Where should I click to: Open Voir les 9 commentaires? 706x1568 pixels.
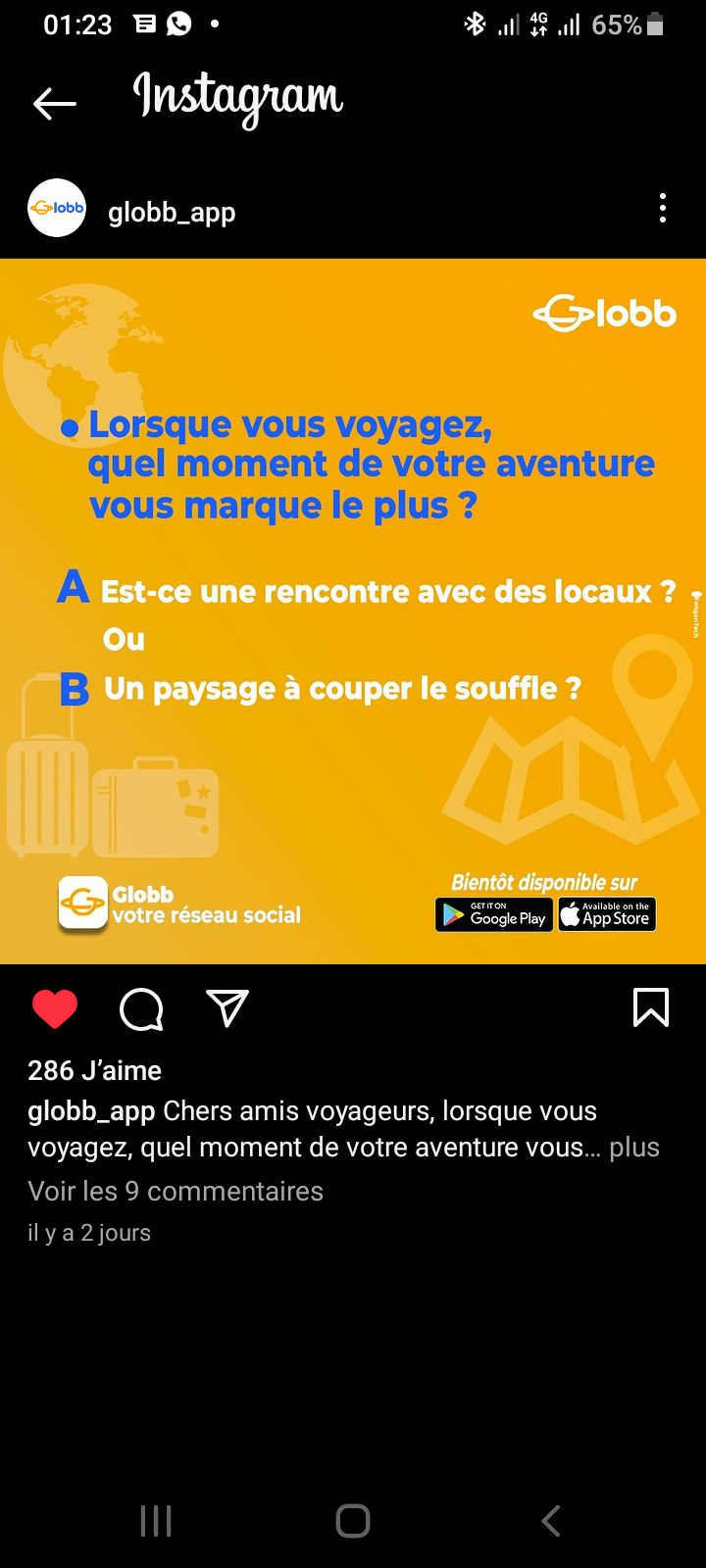pyautogui.click(x=176, y=1192)
